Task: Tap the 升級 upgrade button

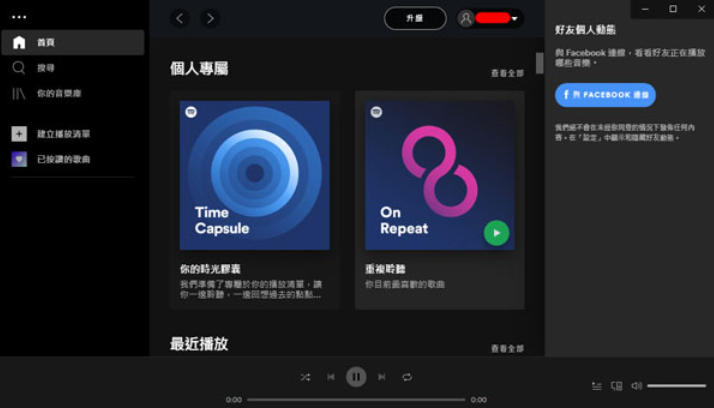Action: (x=415, y=18)
